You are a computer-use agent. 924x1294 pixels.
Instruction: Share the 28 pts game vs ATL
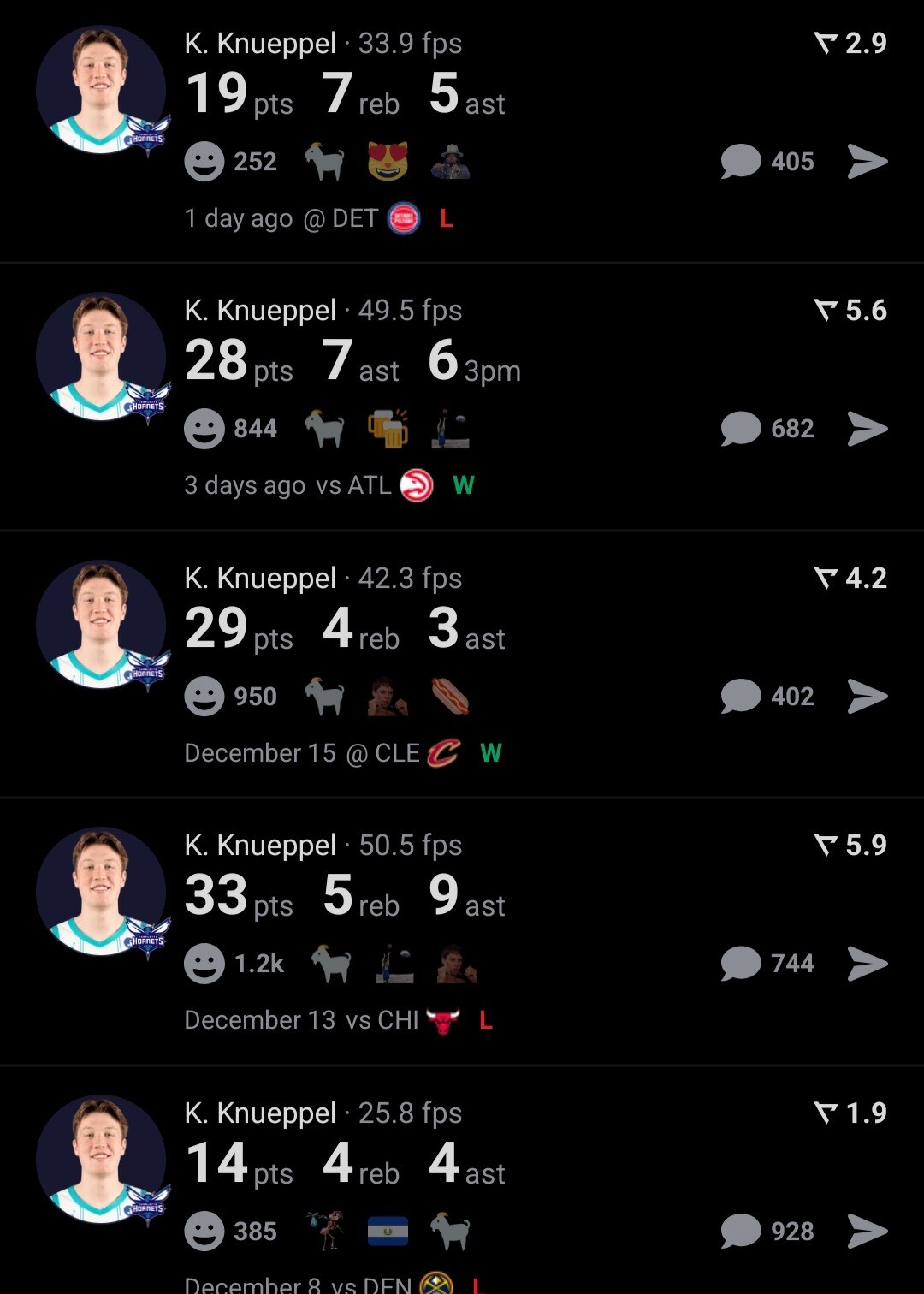868,428
